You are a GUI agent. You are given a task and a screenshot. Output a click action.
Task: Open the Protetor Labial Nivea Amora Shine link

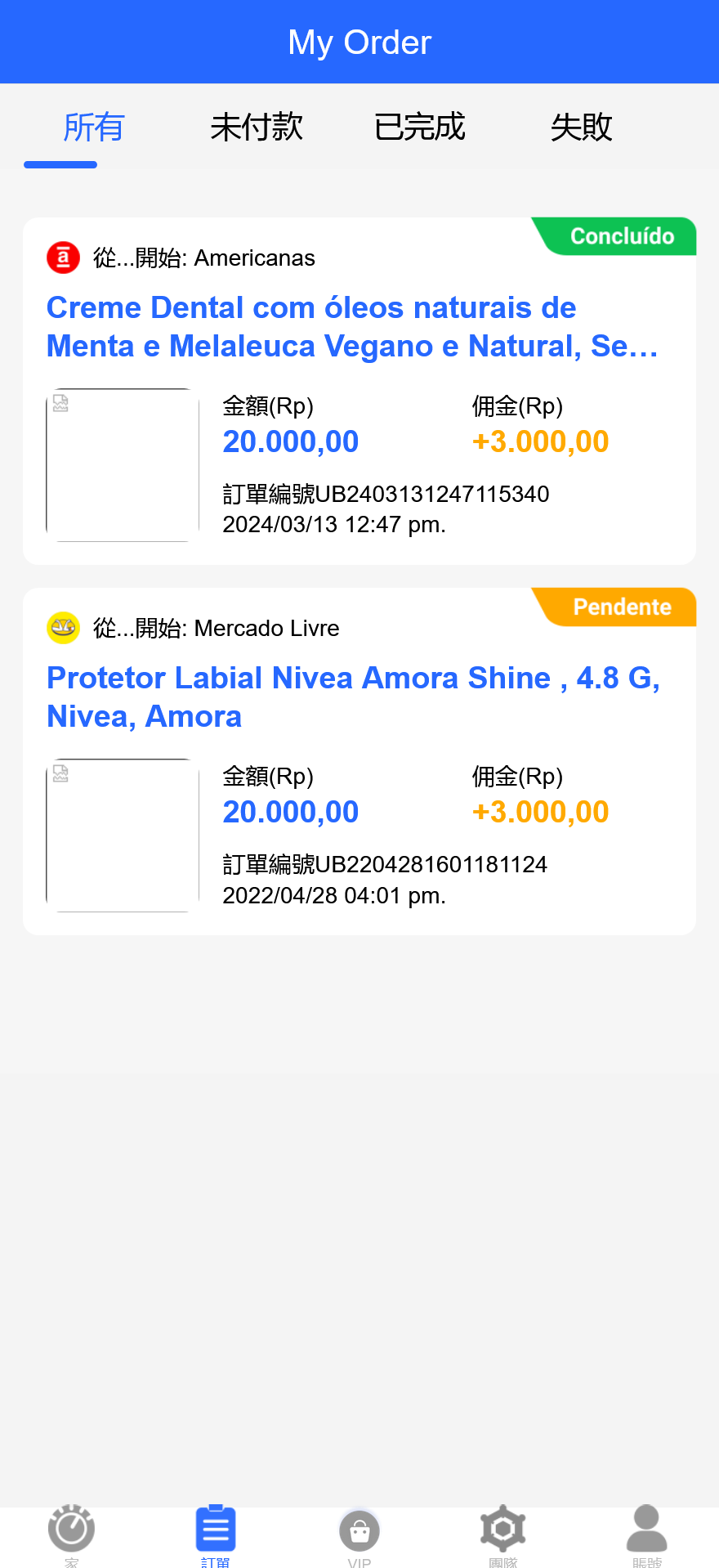tap(351, 697)
